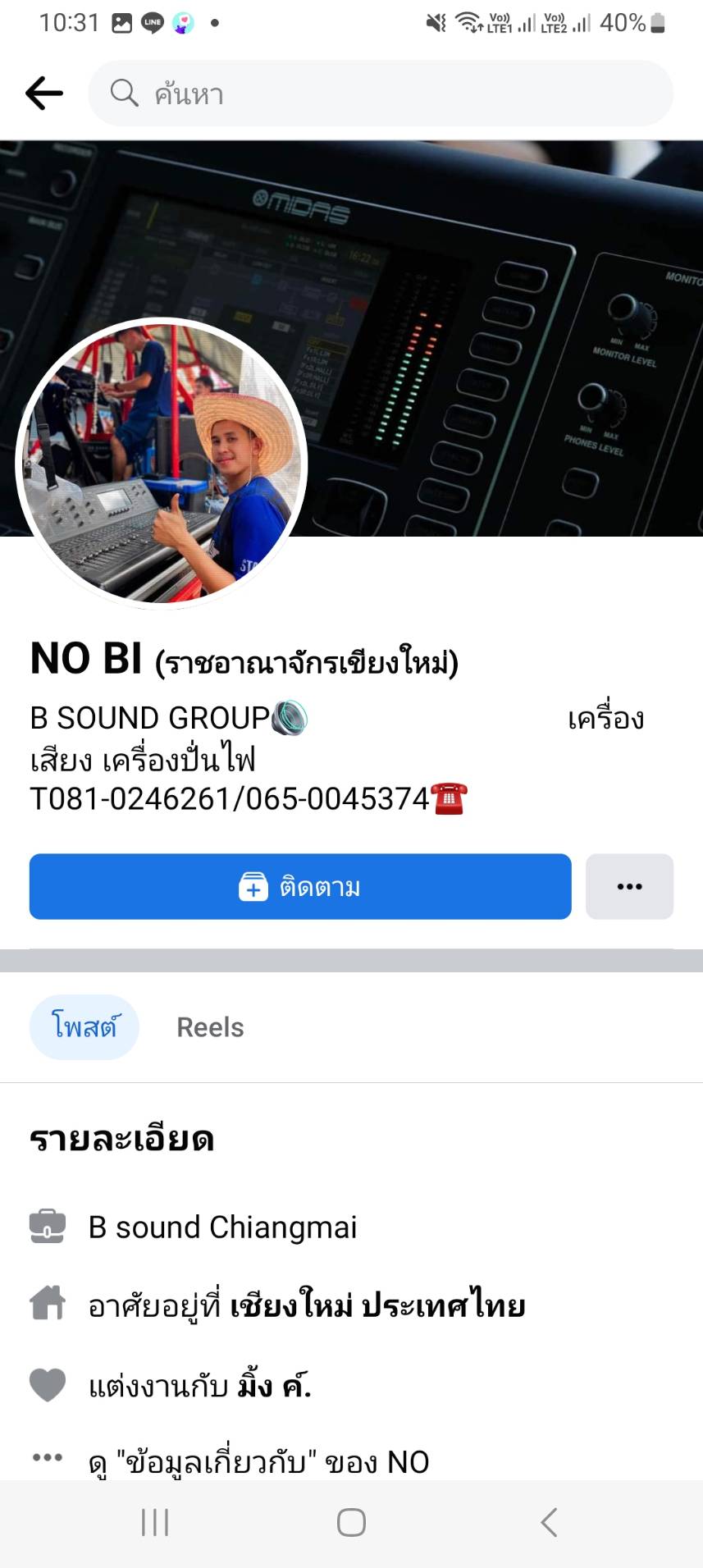See NO's about info row
The width and height of the screenshot is (703, 1568).
coord(258,1461)
